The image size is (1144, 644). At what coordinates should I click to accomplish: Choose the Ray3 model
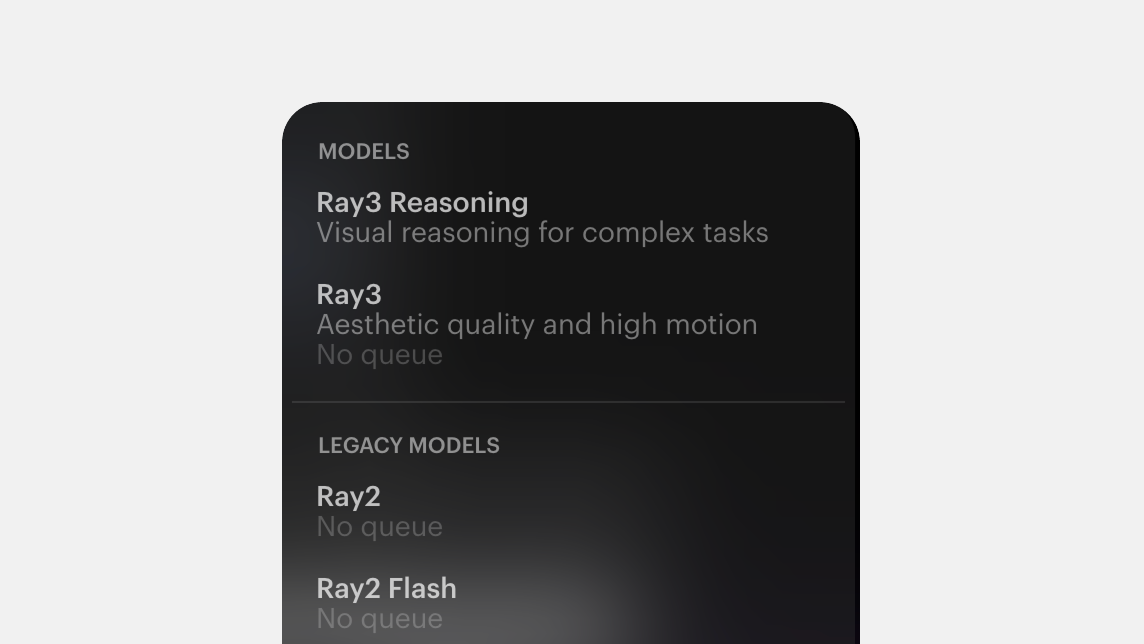tap(535, 324)
